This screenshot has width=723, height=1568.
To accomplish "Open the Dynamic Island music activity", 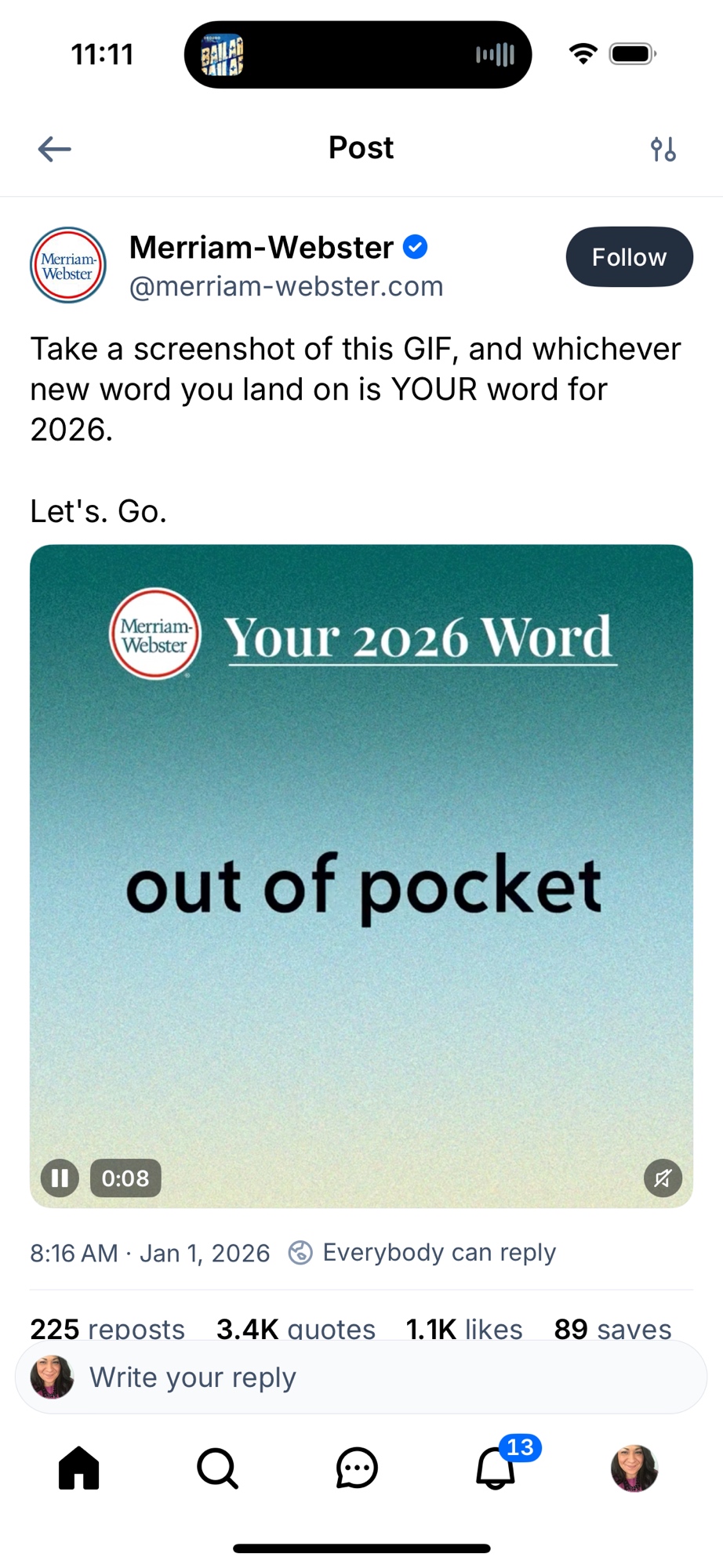I will pos(358,55).
